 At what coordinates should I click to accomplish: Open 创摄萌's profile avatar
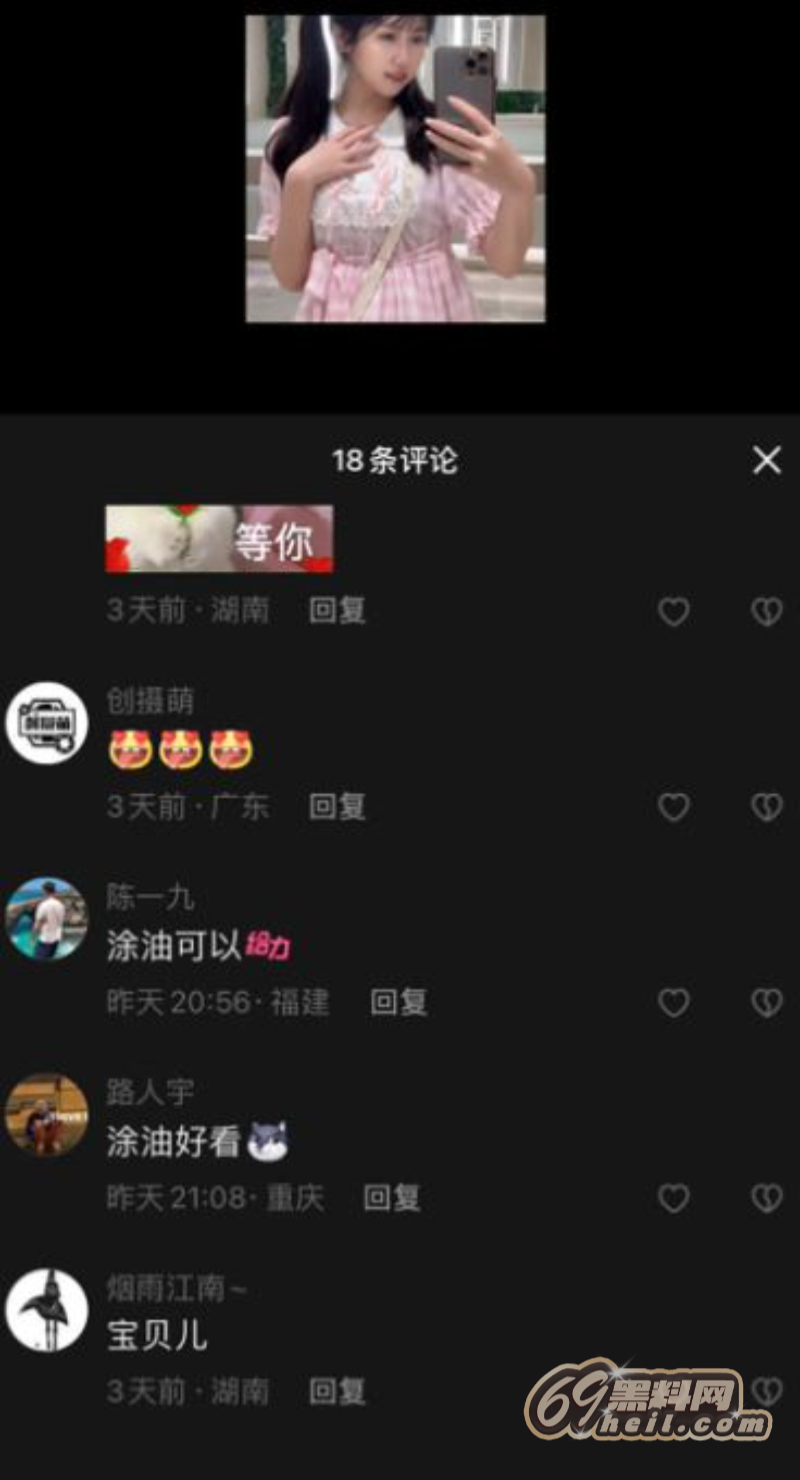47,723
